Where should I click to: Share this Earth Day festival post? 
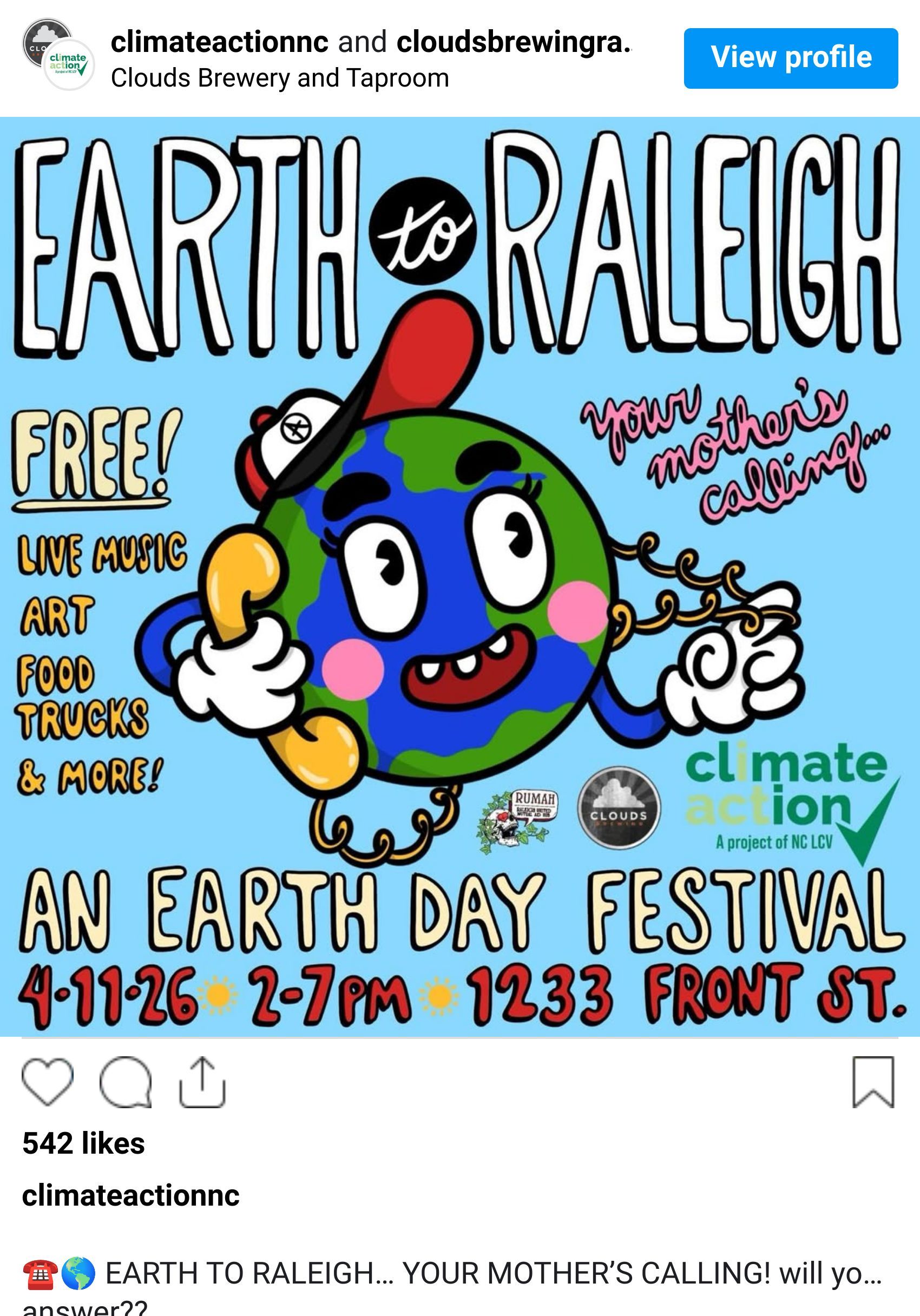202,1081
